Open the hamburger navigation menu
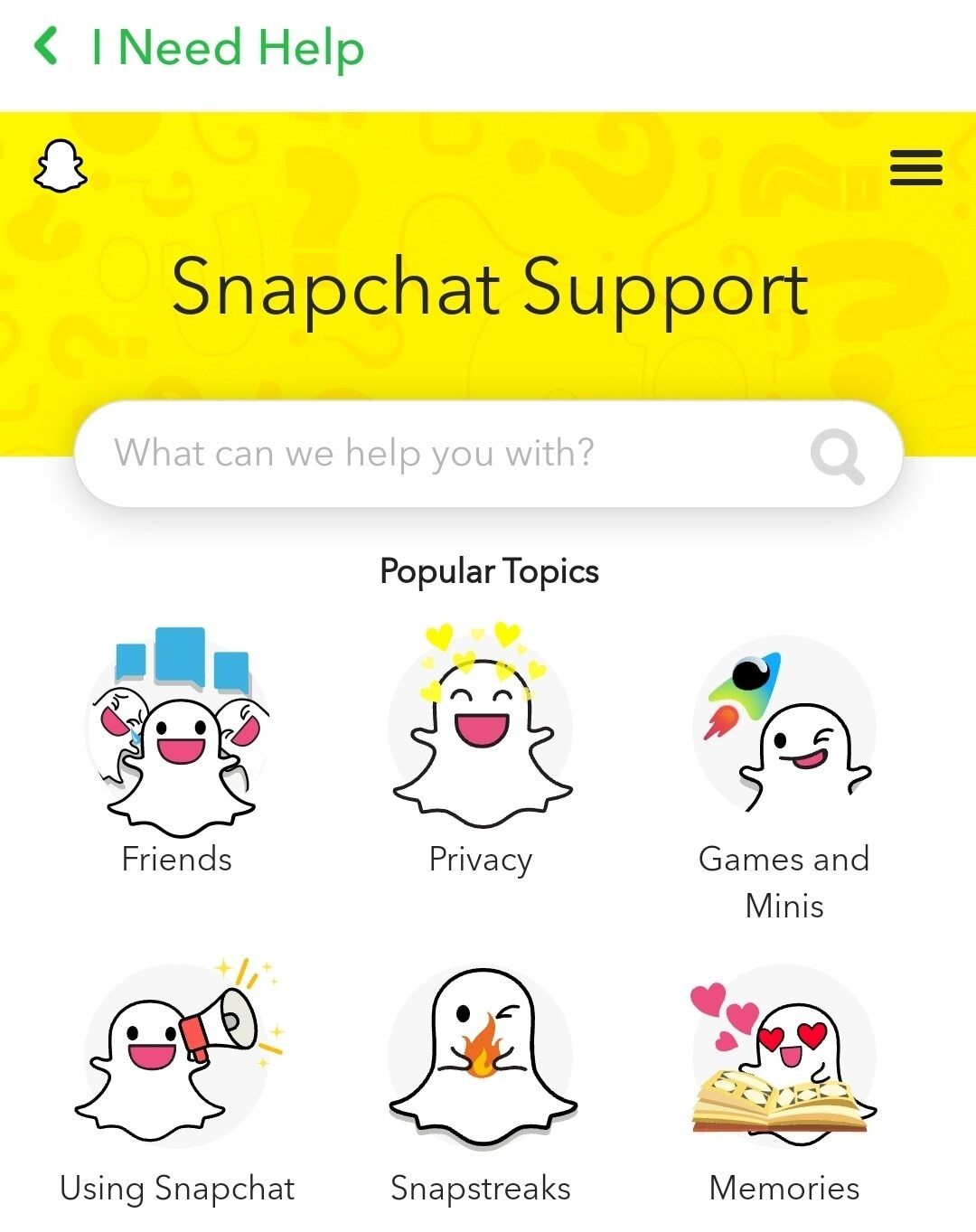 pyautogui.click(x=915, y=168)
